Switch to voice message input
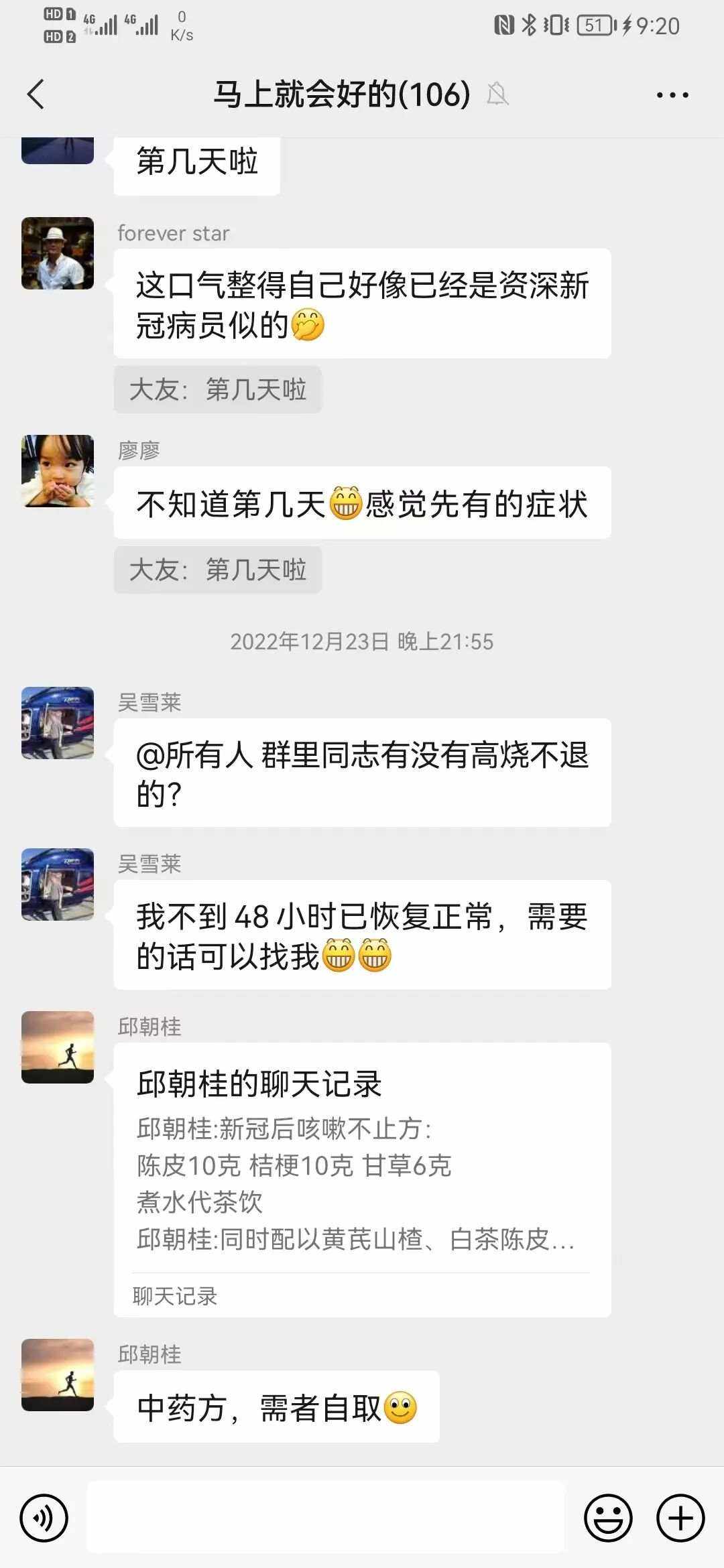This screenshot has width=724, height=1568. (44, 1518)
